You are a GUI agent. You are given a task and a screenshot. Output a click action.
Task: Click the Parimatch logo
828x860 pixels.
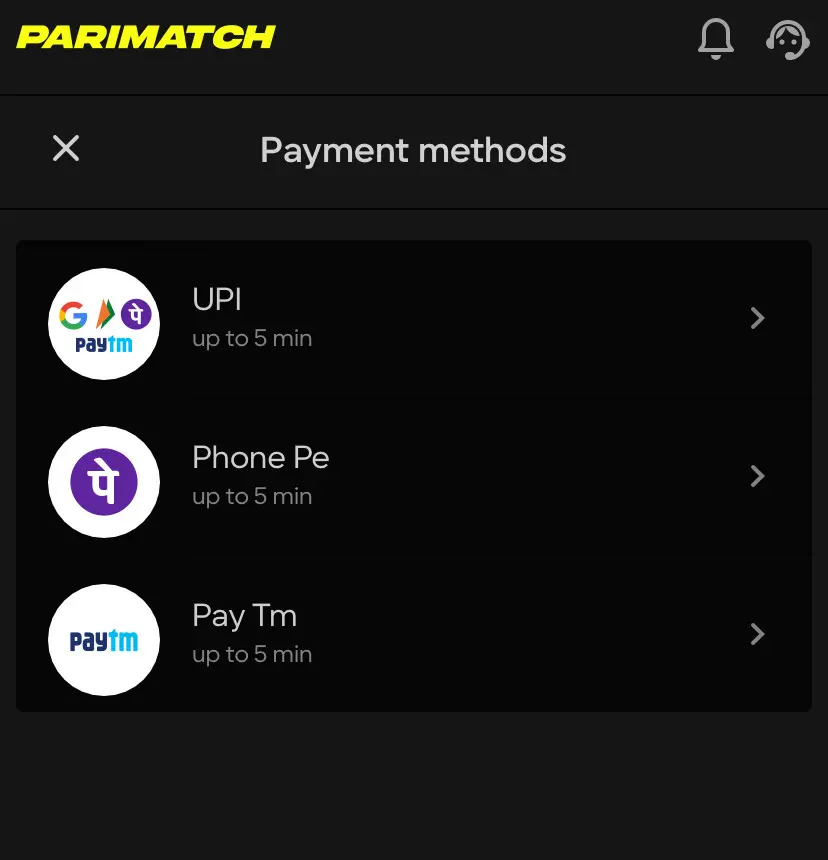pyautogui.click(x=145, y=38)
